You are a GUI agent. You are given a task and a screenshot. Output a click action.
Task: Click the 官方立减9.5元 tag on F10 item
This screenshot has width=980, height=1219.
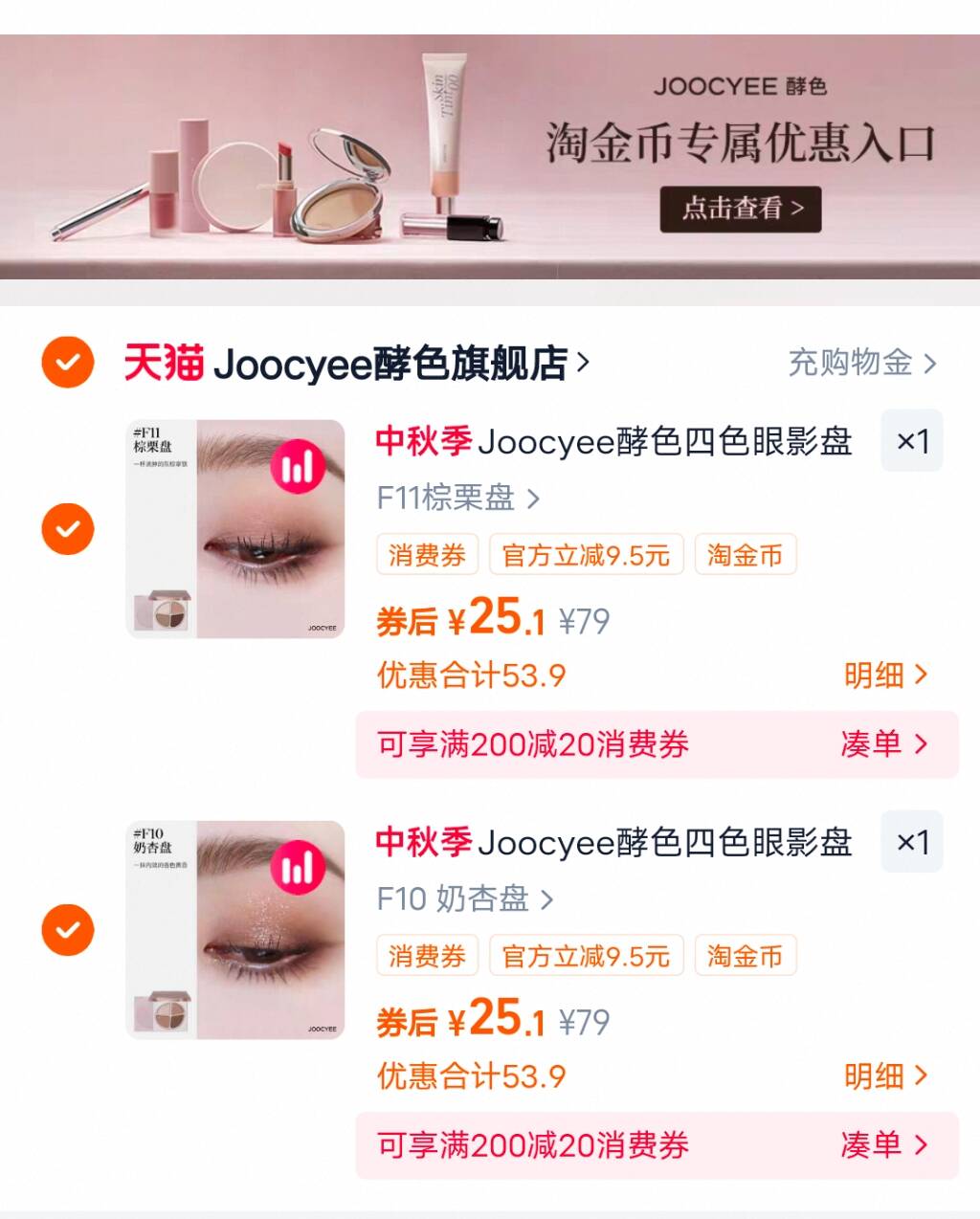[587, 956]
